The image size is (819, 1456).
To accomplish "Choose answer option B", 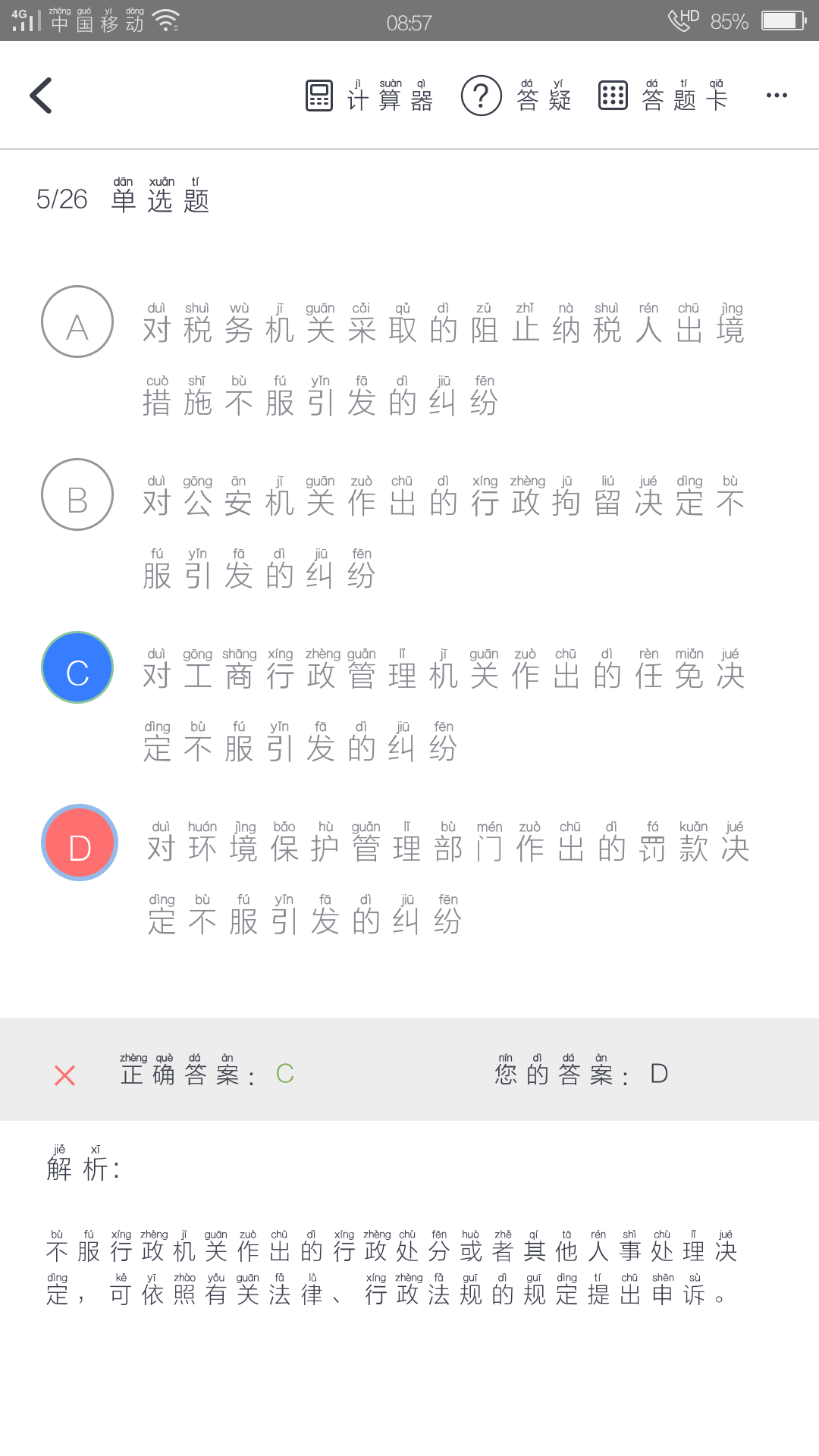I will tap(77, 494).
